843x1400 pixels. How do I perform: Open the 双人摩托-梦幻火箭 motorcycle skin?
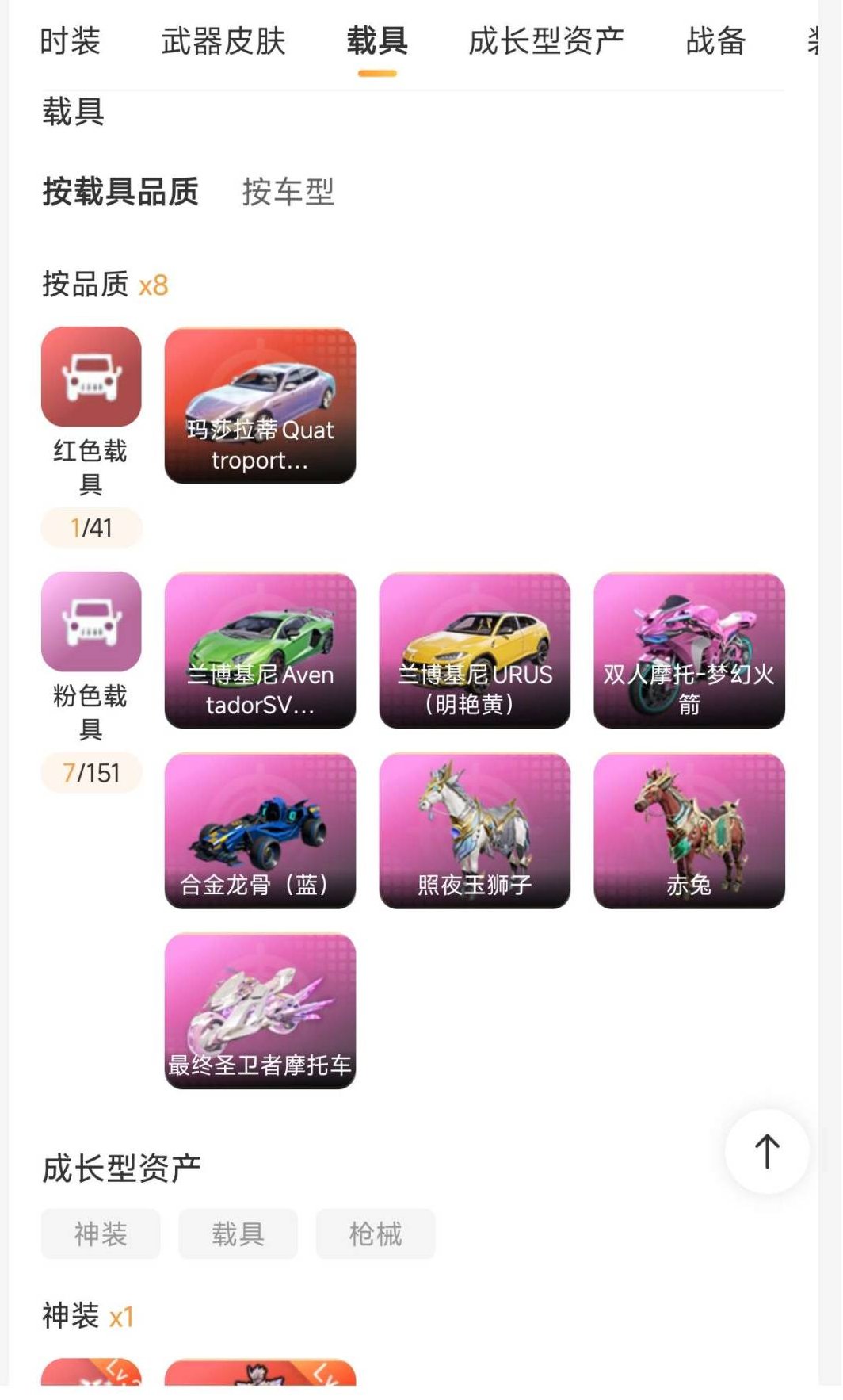[689, 650]
